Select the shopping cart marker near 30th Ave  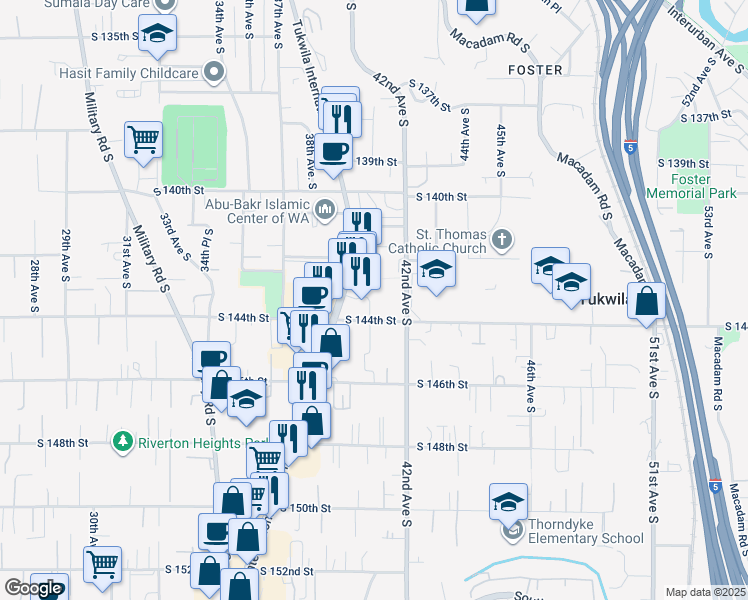[102, 564]
